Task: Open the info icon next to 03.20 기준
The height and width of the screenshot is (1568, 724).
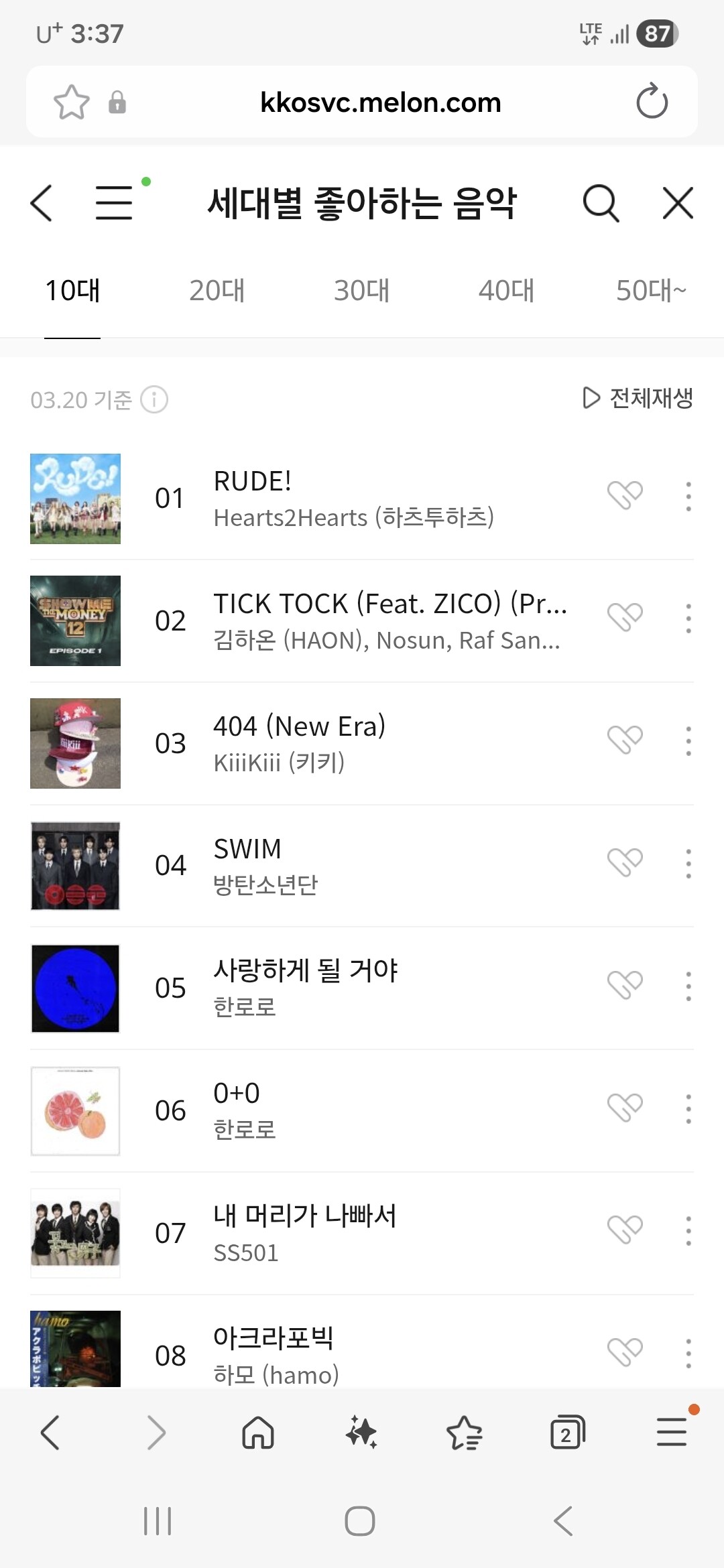Action: coord(154,400)
